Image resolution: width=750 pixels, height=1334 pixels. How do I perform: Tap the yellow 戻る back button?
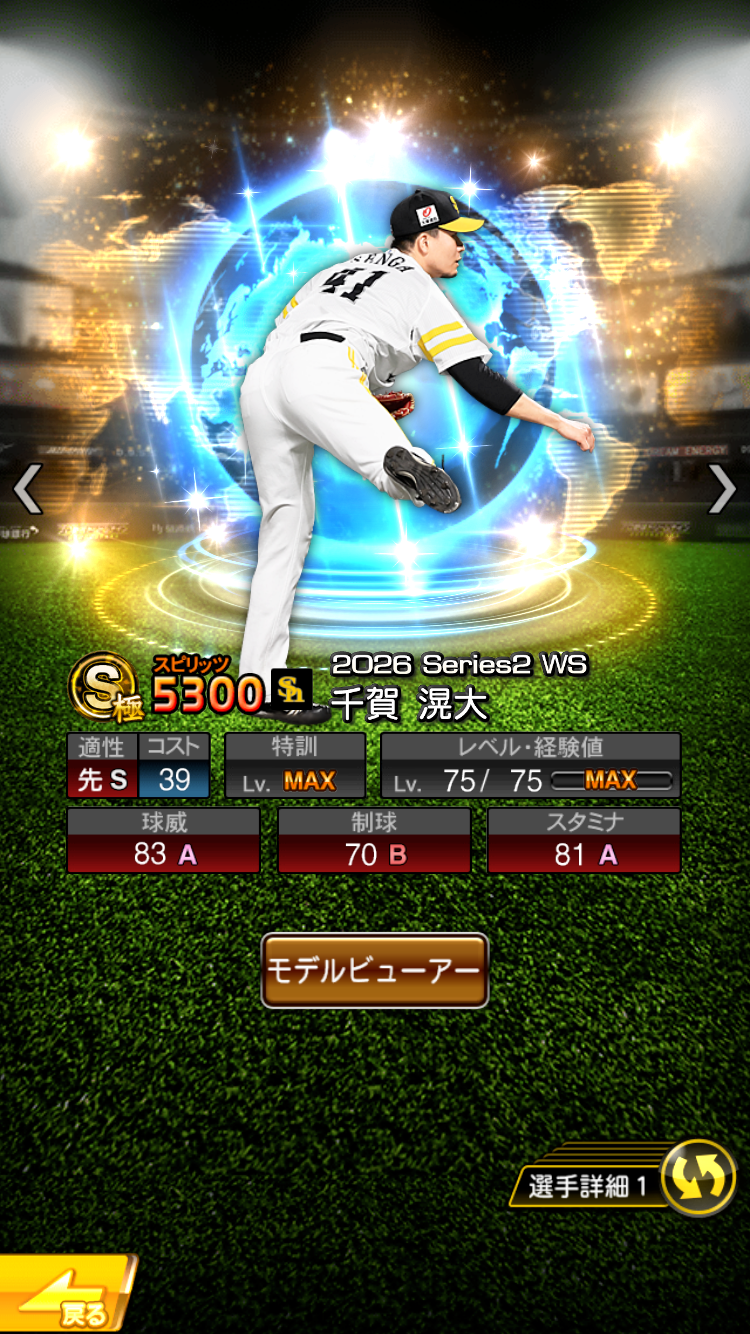click(x=66, y=1296)
